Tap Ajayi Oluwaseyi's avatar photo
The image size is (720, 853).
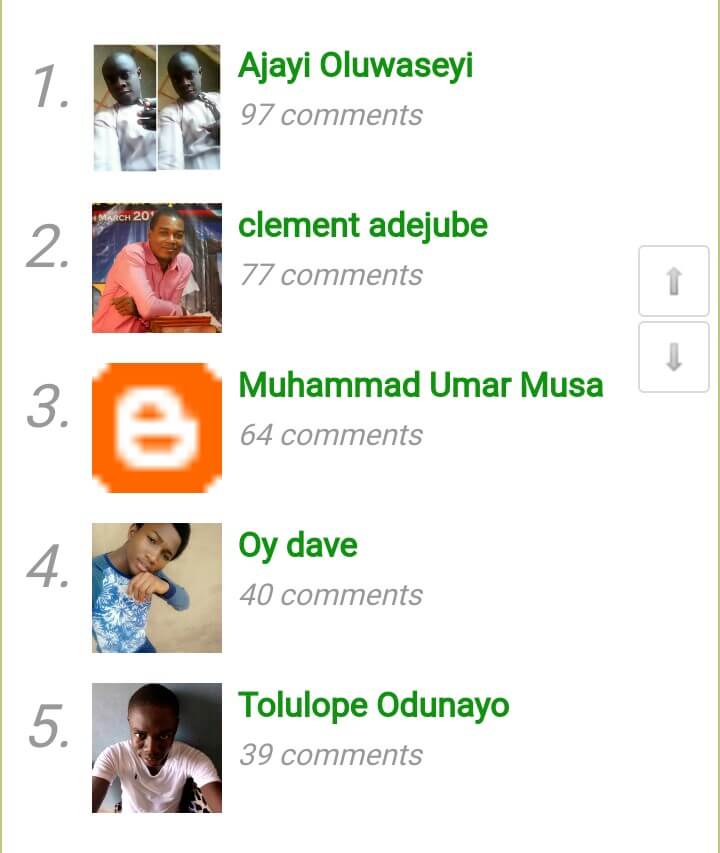[x=157, y=108]
